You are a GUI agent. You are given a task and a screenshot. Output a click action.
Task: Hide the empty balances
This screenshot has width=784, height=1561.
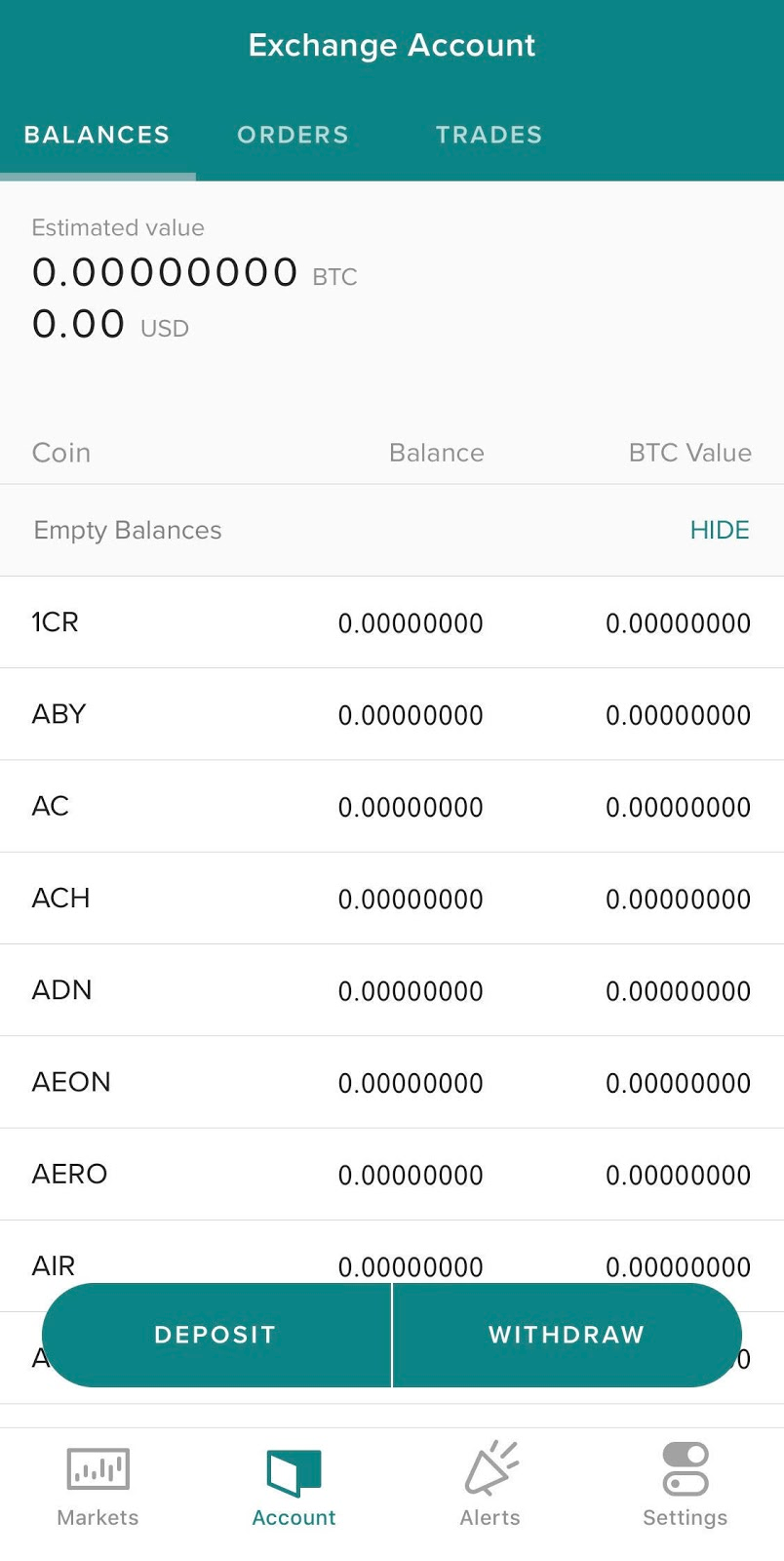point(720,530)
